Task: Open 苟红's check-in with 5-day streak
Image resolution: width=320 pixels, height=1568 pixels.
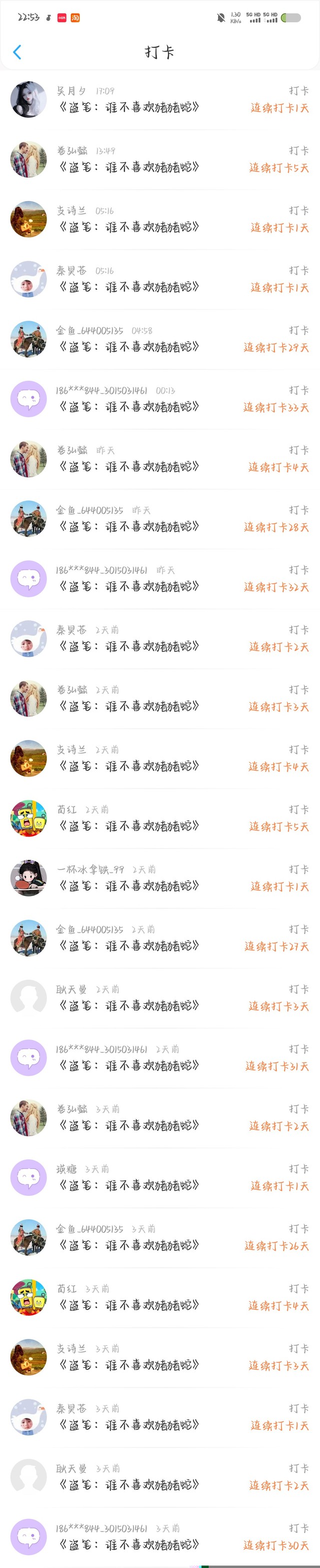Action: click(x=159, y=819)
